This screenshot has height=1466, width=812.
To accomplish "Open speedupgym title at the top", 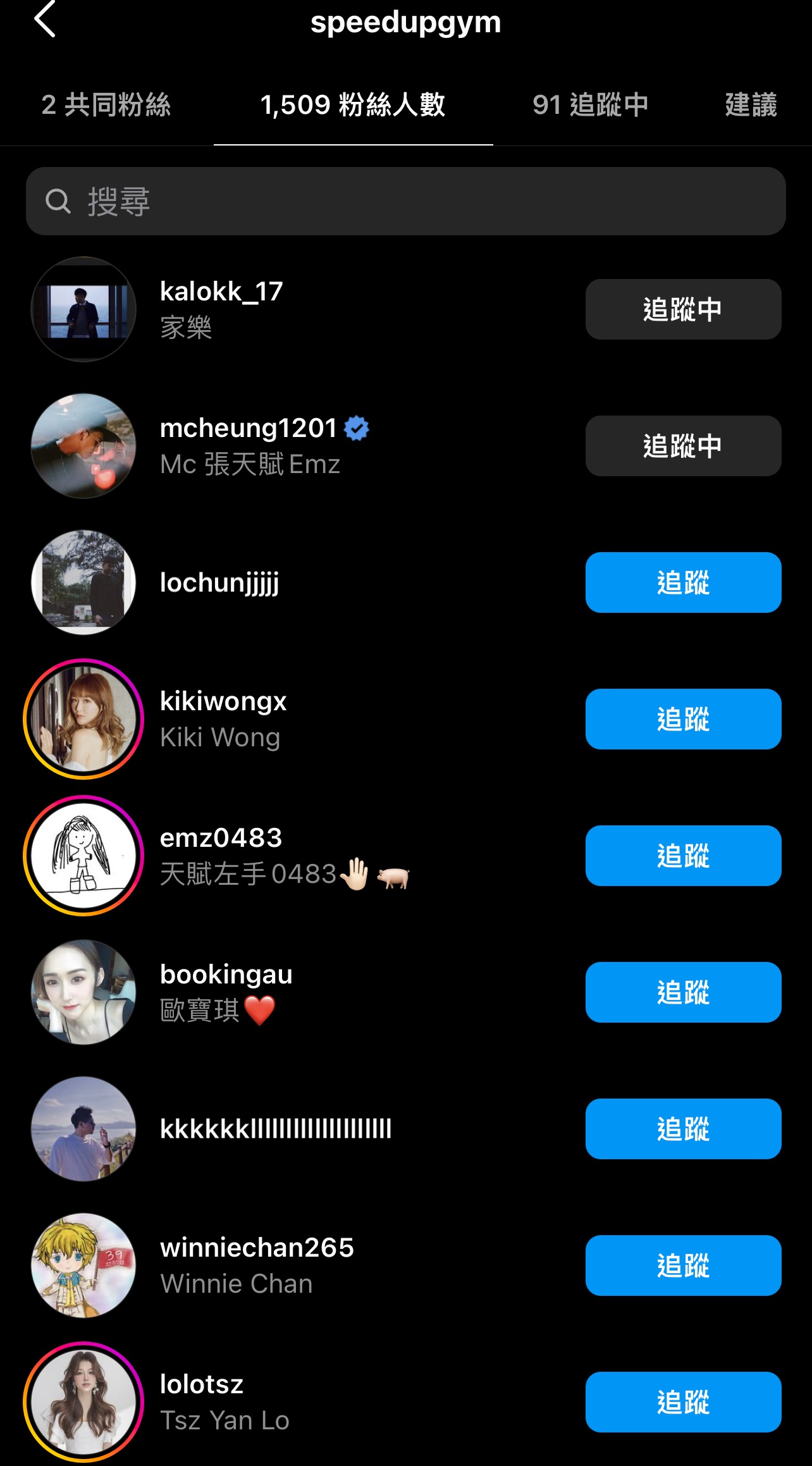I will pyautogui.click(x=406, y=22).
